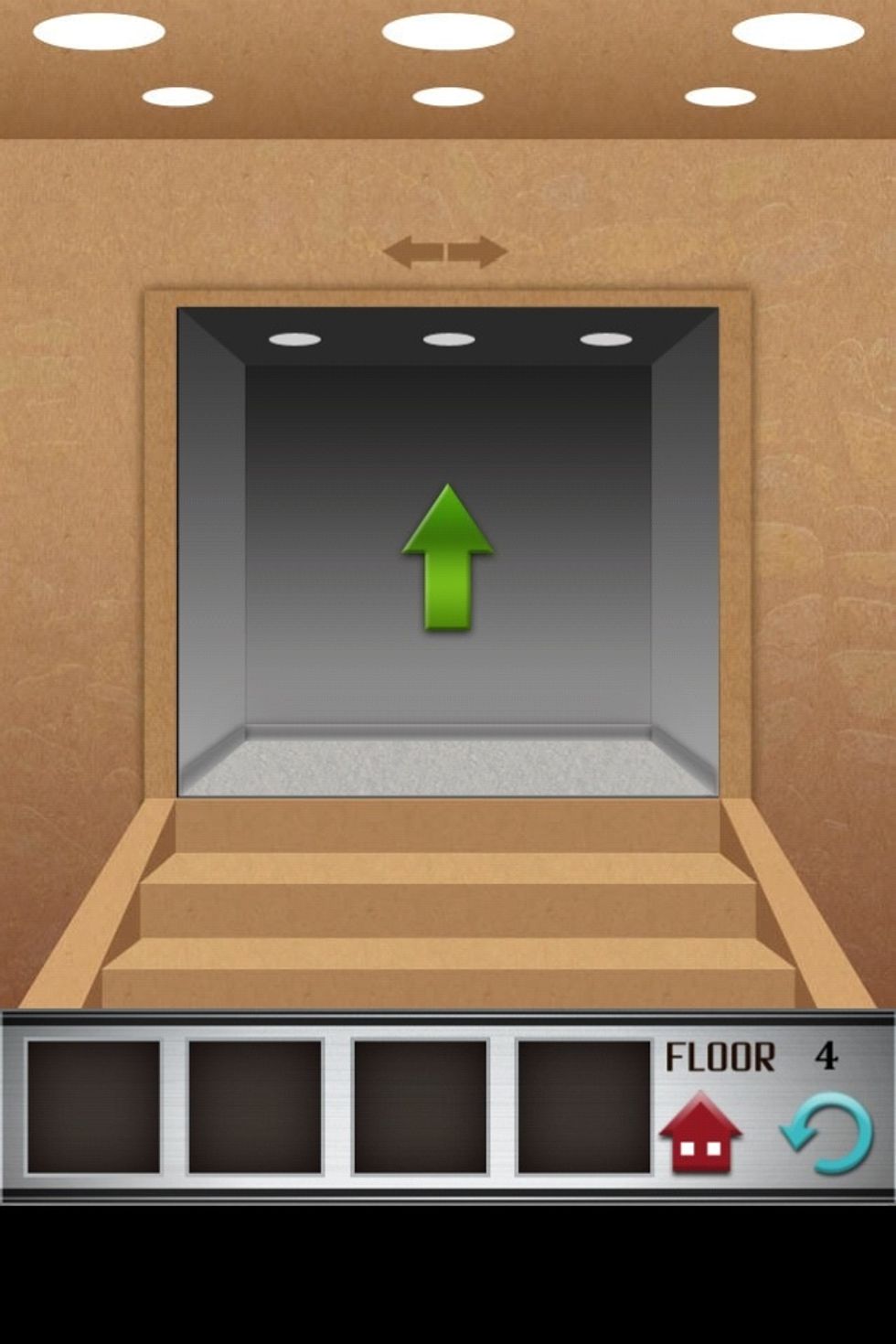This screenshot has height=1344, width=896.
Task: Restart the floor with the reset icon
Action: tap(828, 1134)
